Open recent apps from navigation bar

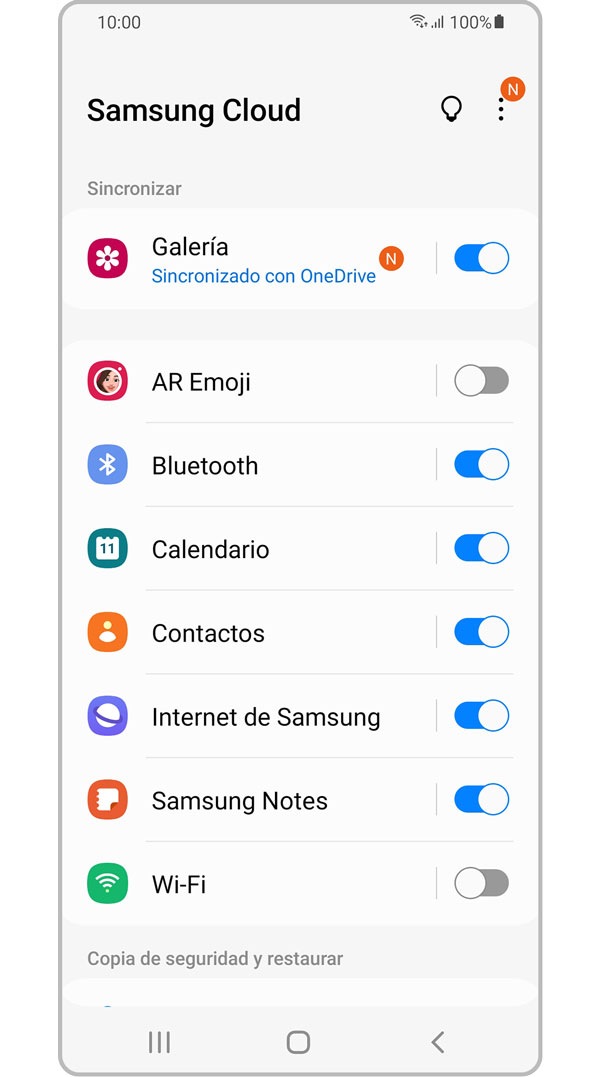(x=159, y=1042)
